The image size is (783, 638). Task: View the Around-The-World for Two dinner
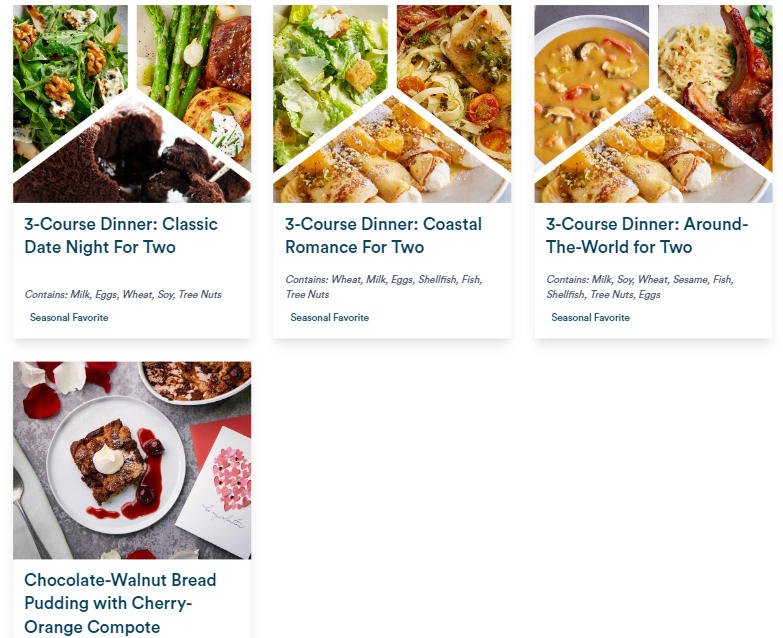tap(647, 235)
